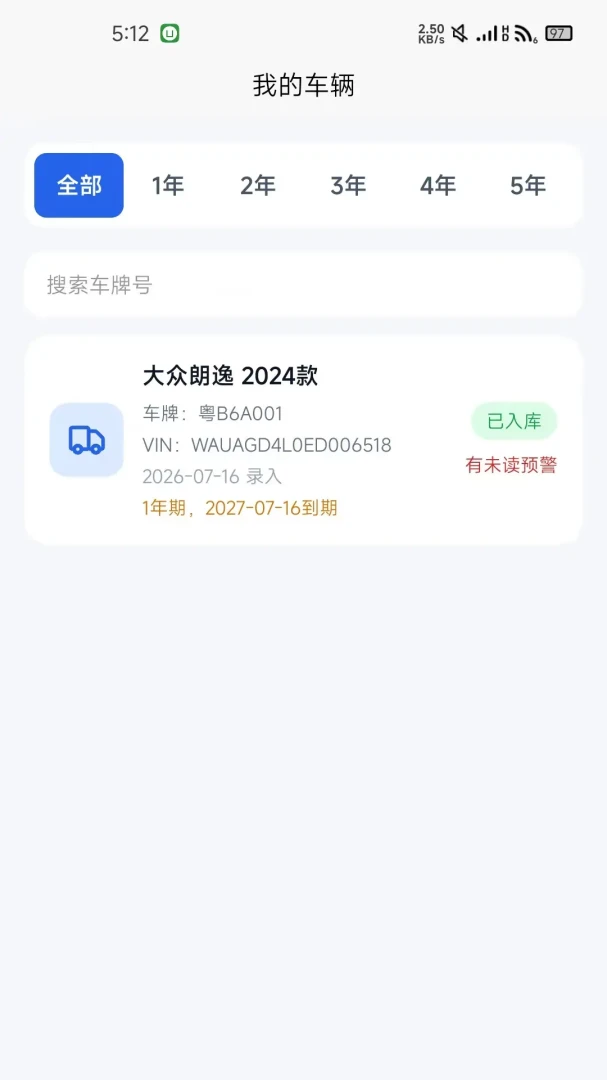Show vehicles under the 3年 tab
Screen dimensions: 607x1080
pyautogui.click(x=348, y=185)
